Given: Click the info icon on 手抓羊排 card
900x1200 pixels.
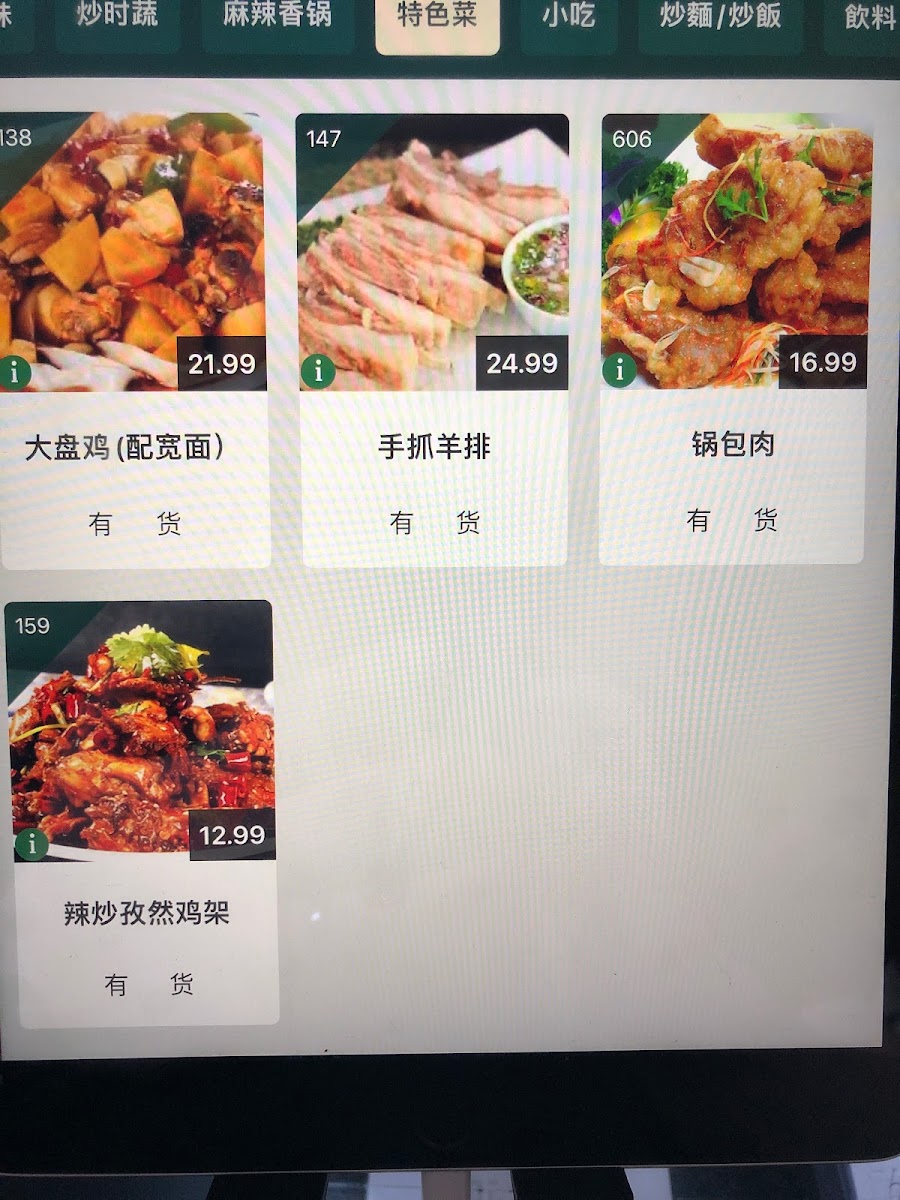Looking at the screenshot, I should 318,371.
